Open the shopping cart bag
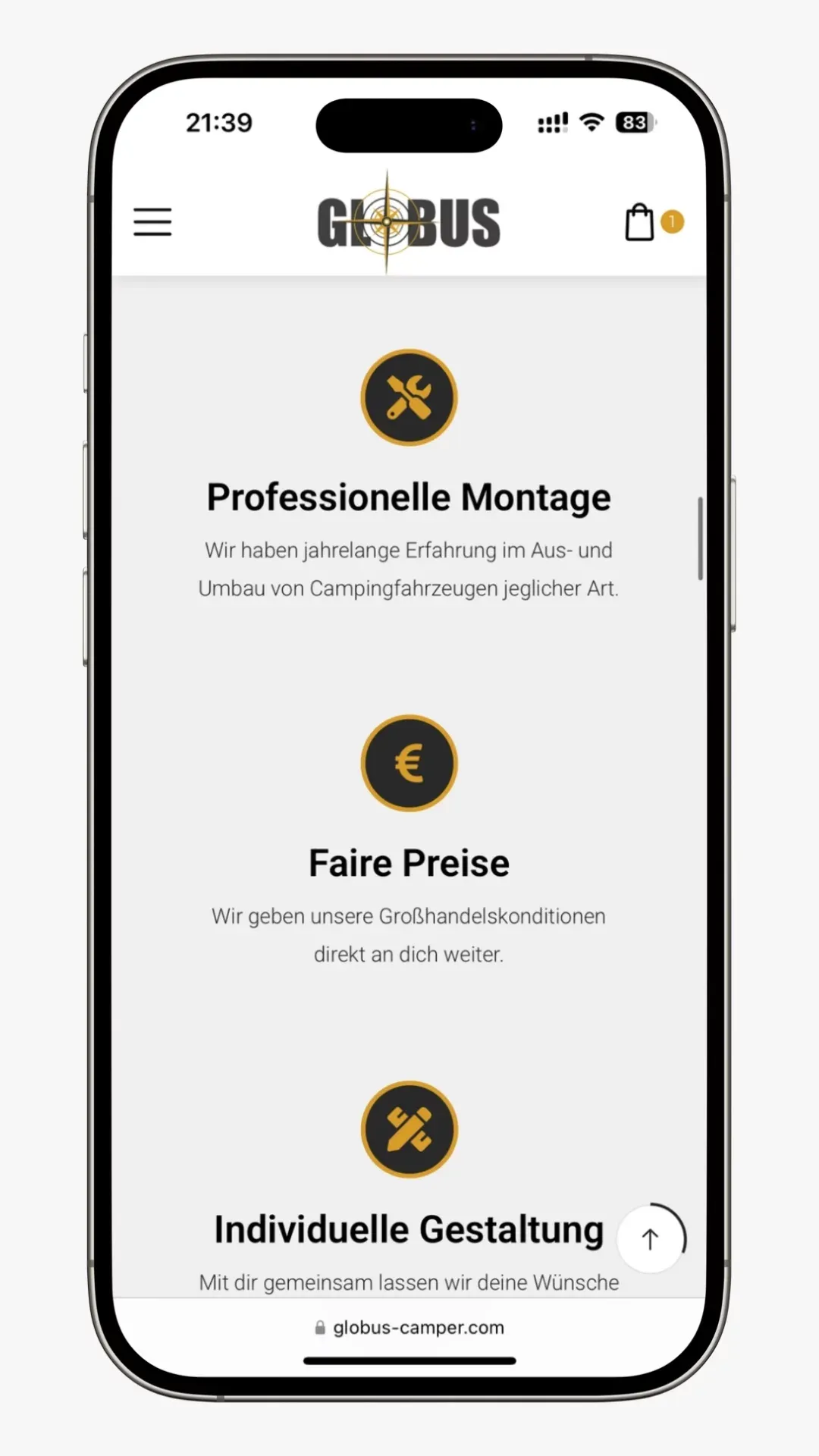 coord(639,222)
